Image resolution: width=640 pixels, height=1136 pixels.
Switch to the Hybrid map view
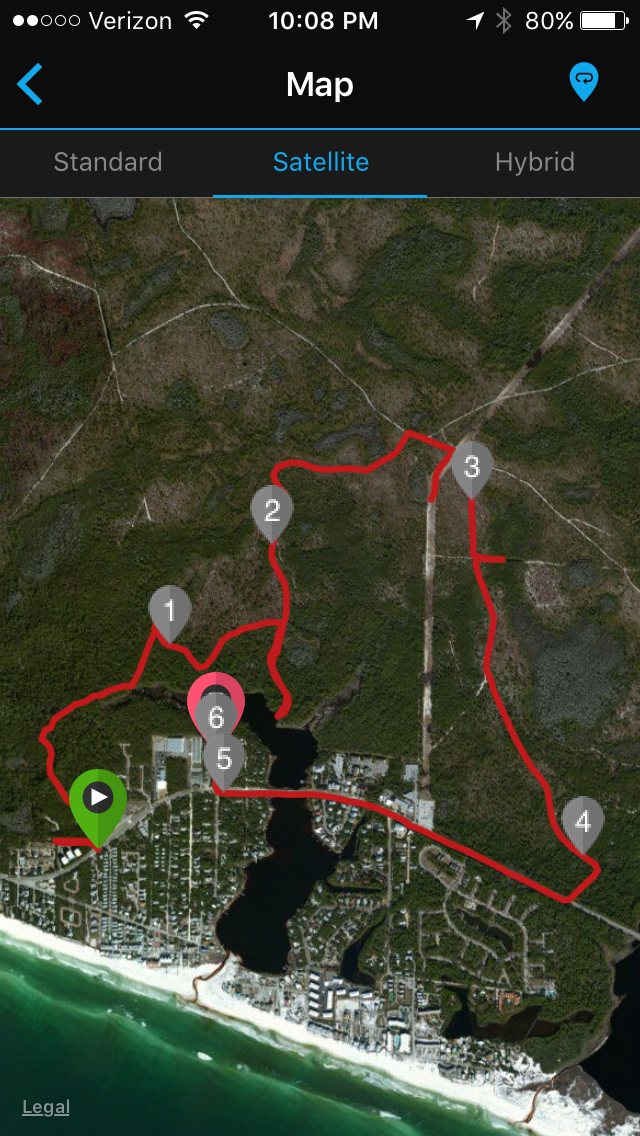pos(534,162)
